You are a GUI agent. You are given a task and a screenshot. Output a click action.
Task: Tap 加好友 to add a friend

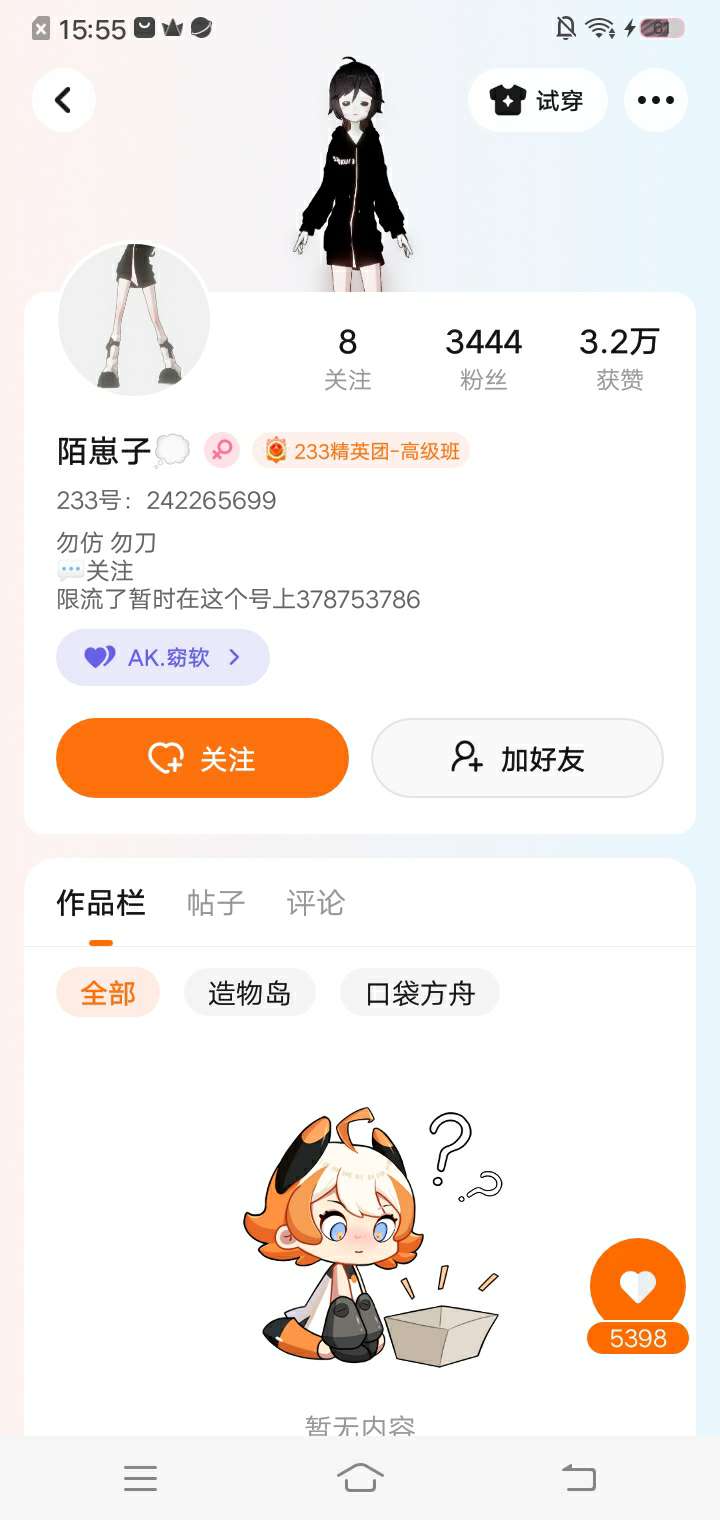pos(517,758)
